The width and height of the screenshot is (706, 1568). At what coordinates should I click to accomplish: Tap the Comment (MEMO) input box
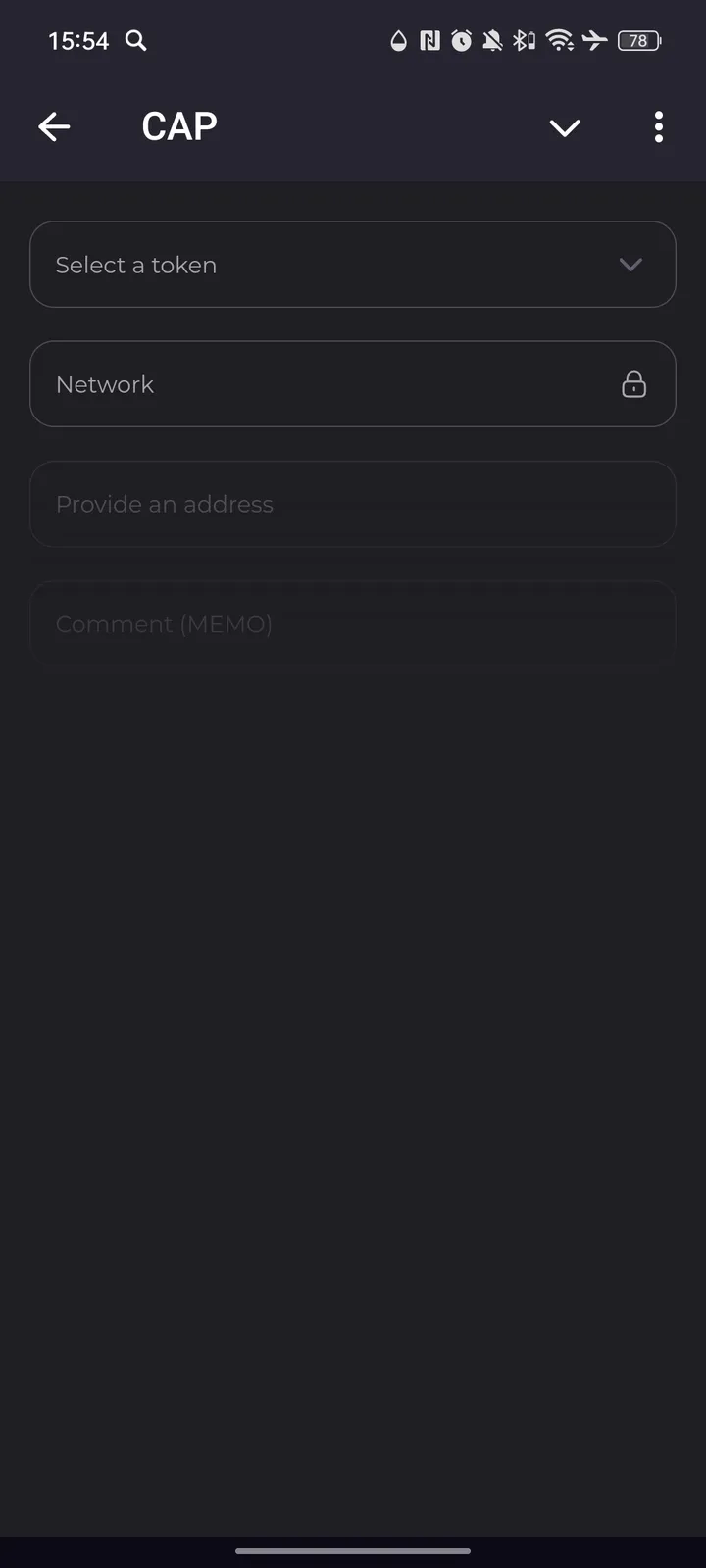(x=353, y=624)
